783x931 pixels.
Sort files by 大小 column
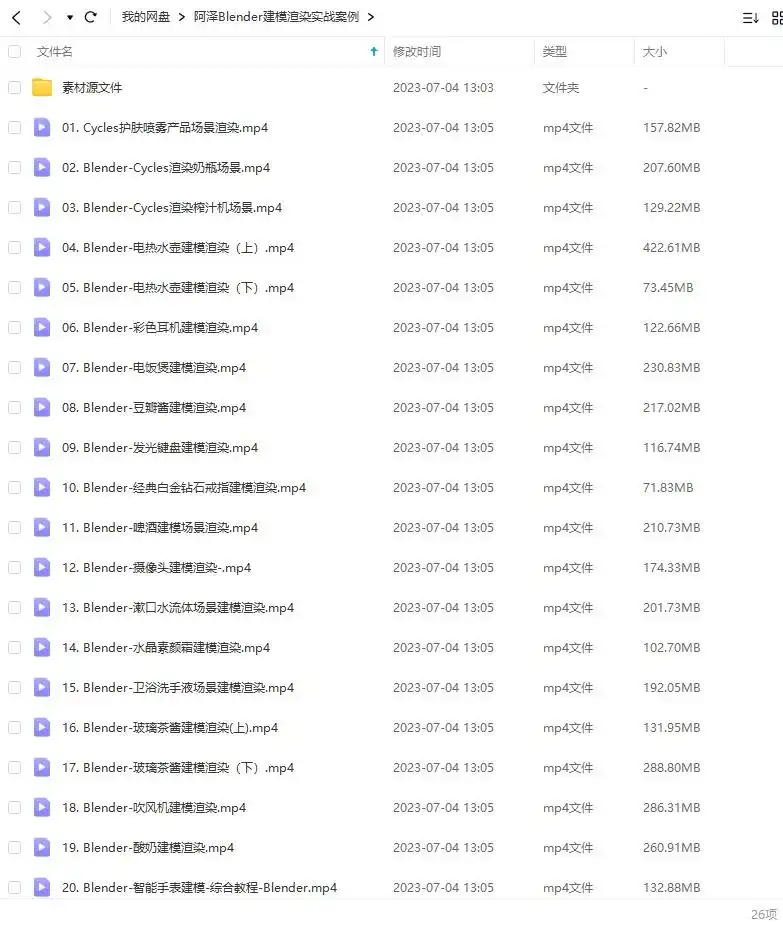(655, 51)
